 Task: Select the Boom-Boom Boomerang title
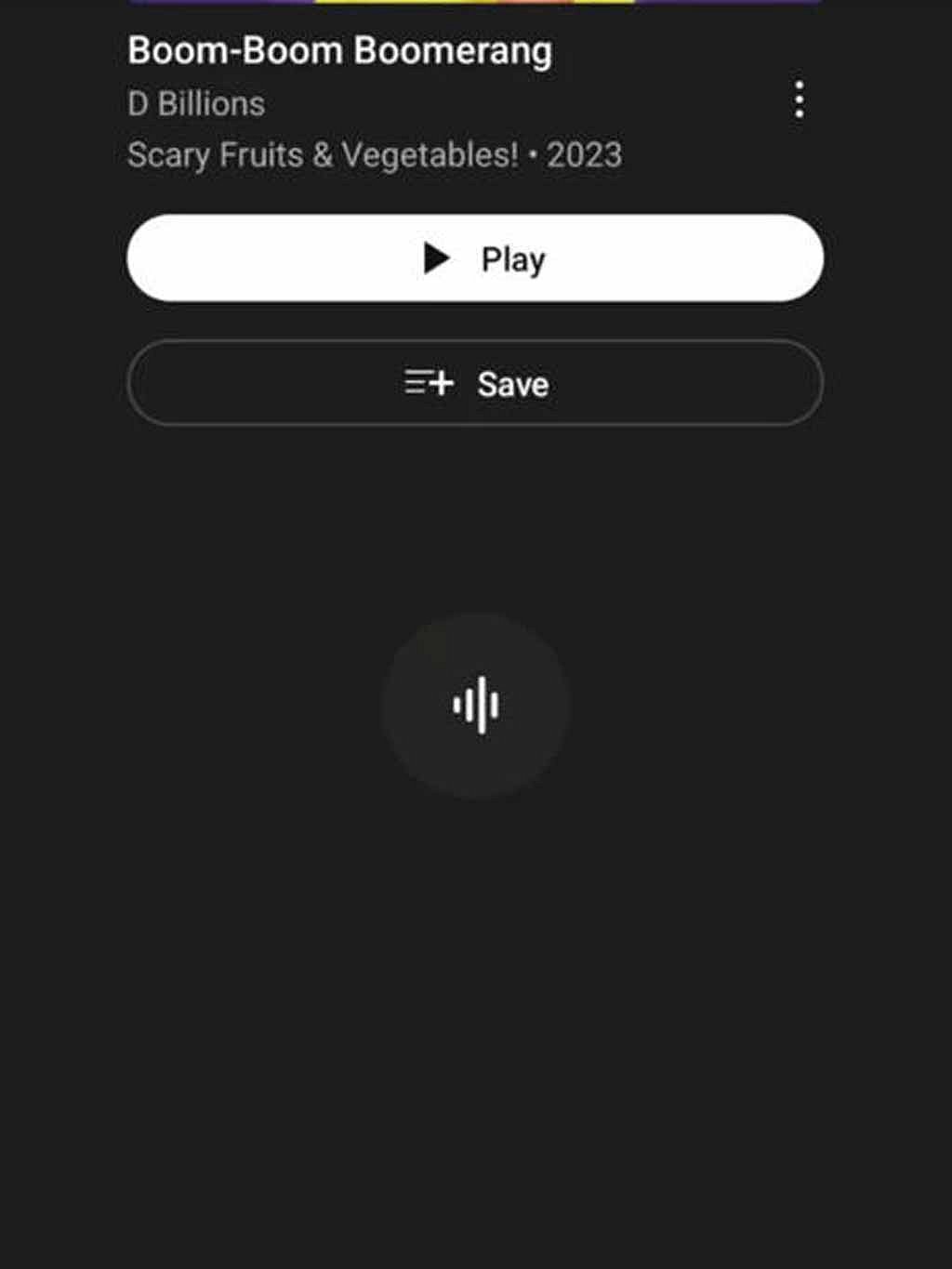[x=339, y=50]
